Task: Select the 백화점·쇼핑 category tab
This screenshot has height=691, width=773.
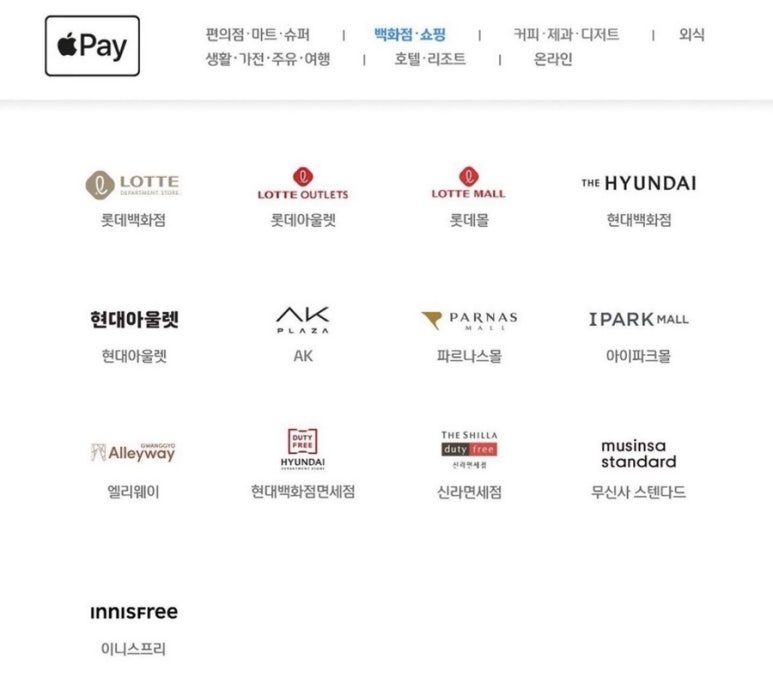Action: tap(410, 34)
